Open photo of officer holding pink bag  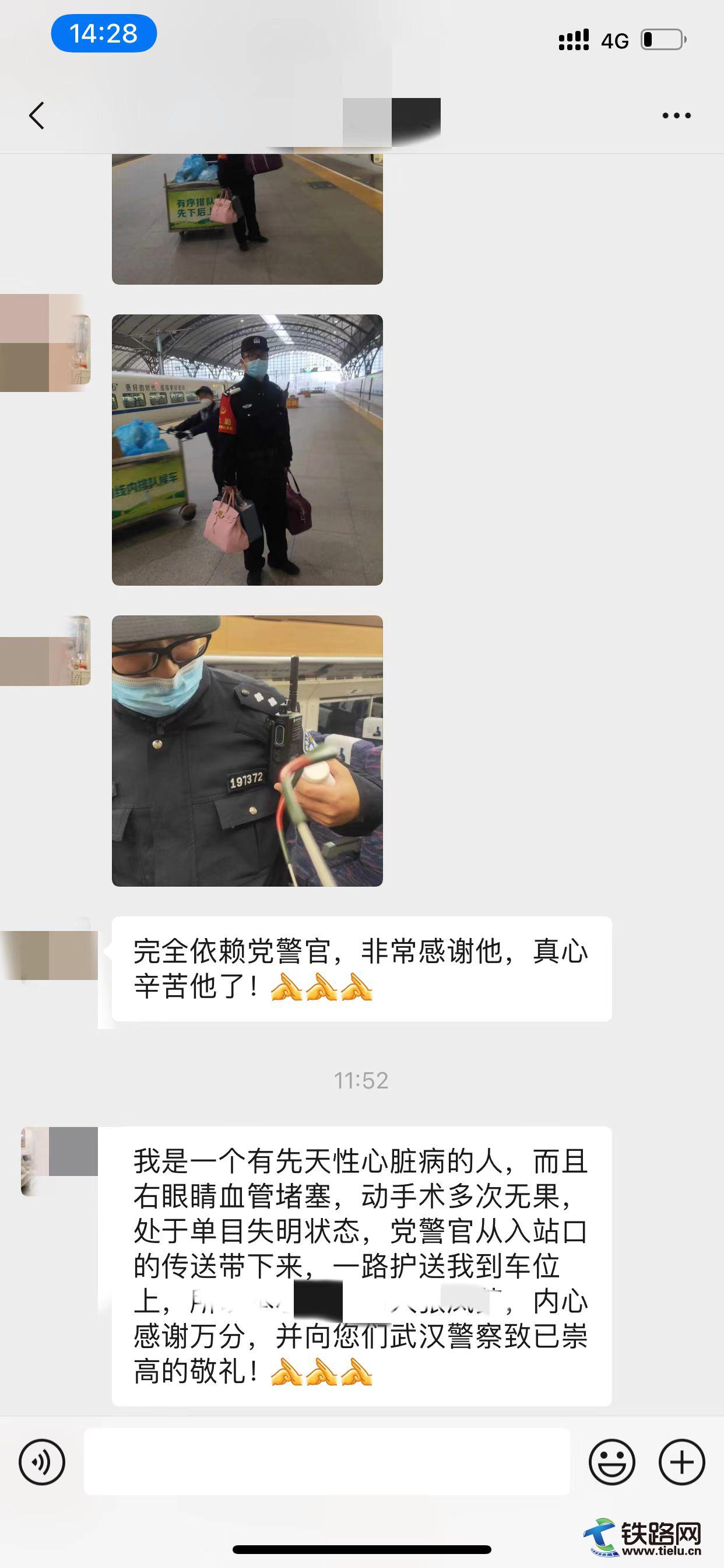[247, 450]
